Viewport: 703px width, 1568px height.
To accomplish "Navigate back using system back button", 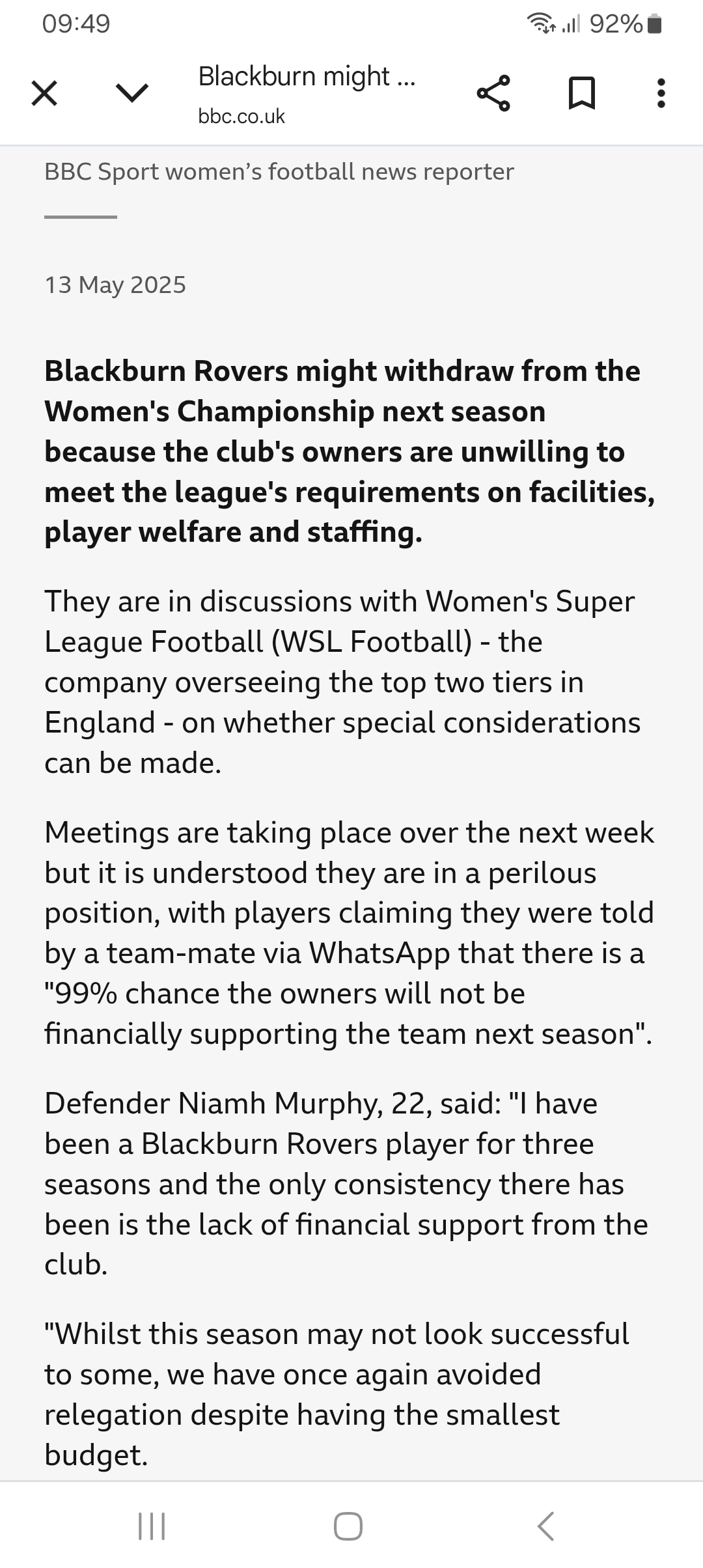I will (x=545, y=1526).
